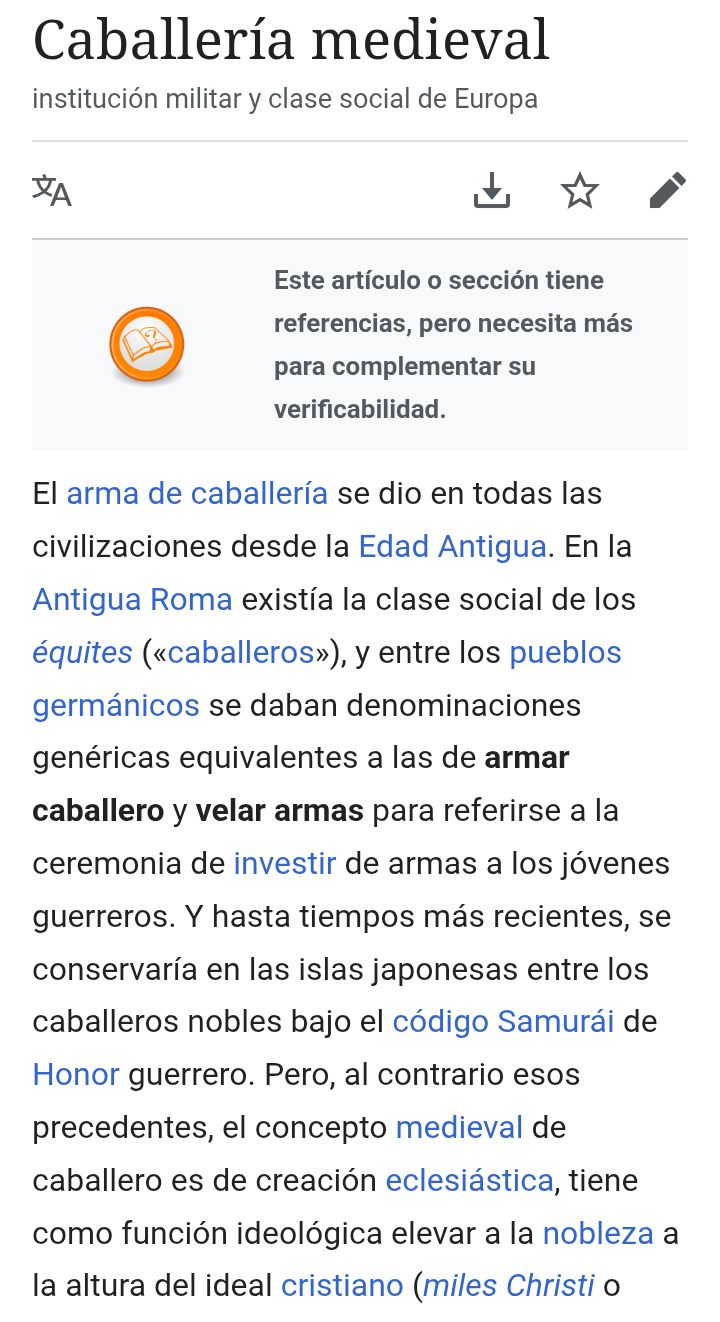Go to the 'Honor' article
This screenshot has width=720, height=1322.
pos(76,1075)
